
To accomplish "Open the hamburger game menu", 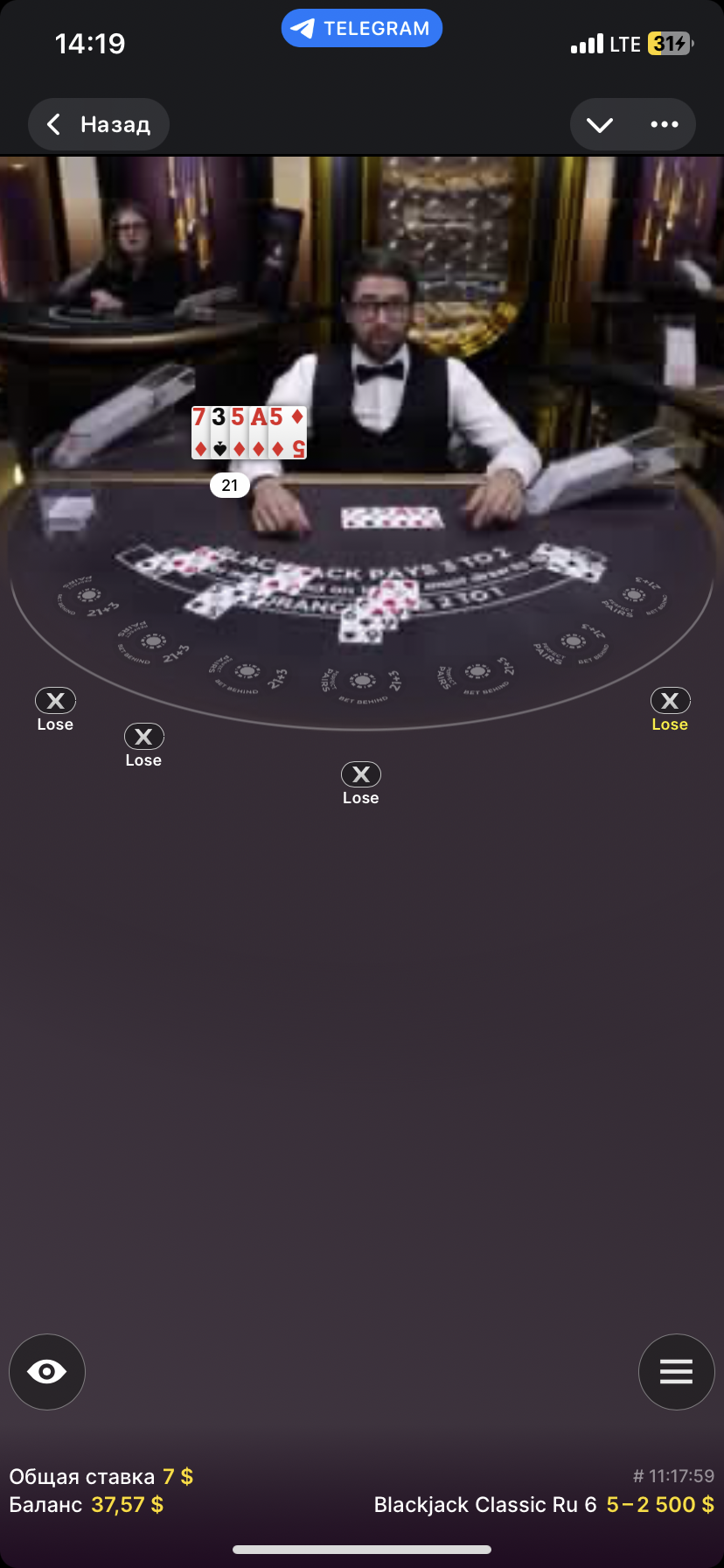I will tap(676, 1371).
